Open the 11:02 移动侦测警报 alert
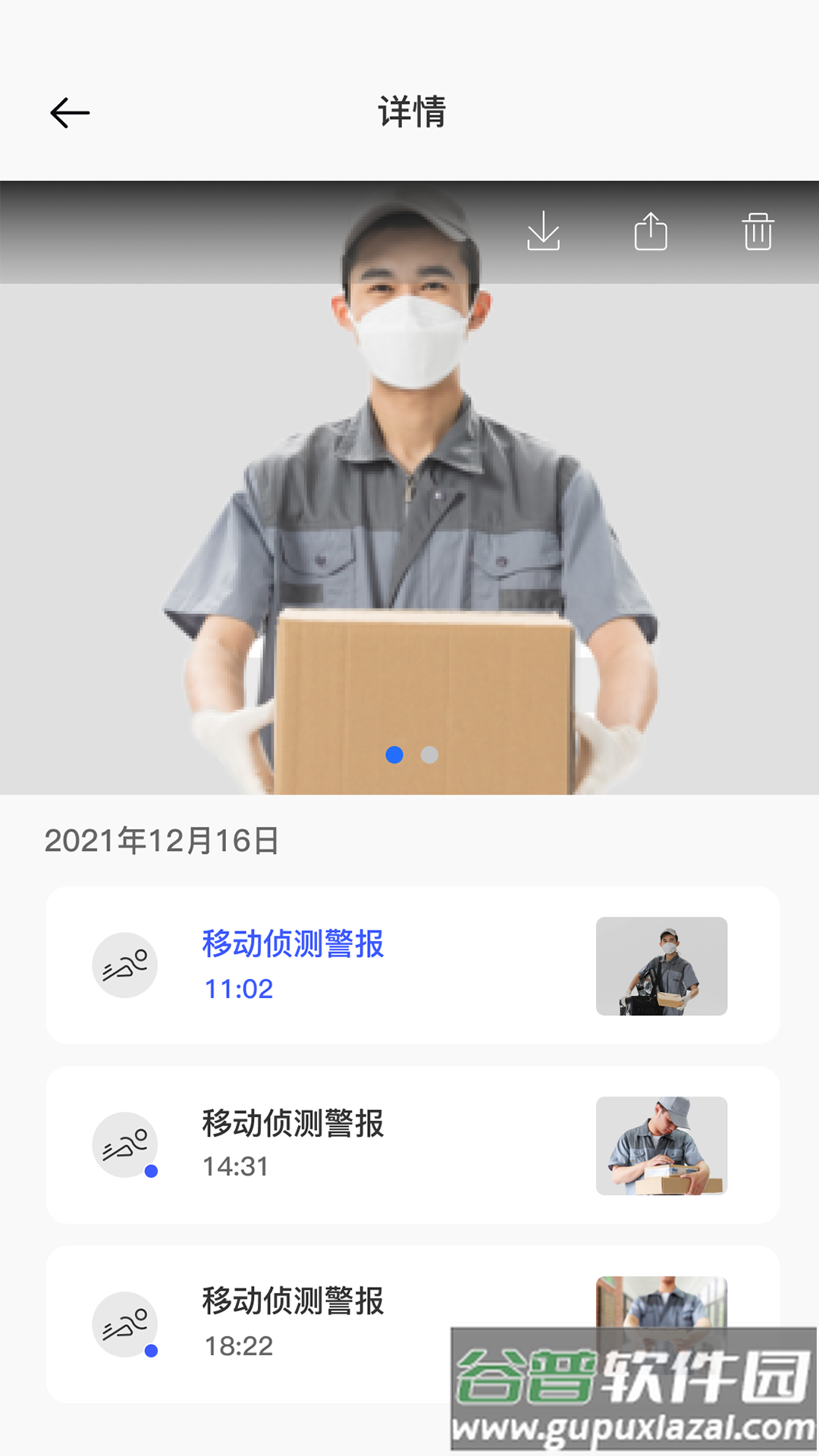Screen dimensions: 819x1456 tap(412, 965)
